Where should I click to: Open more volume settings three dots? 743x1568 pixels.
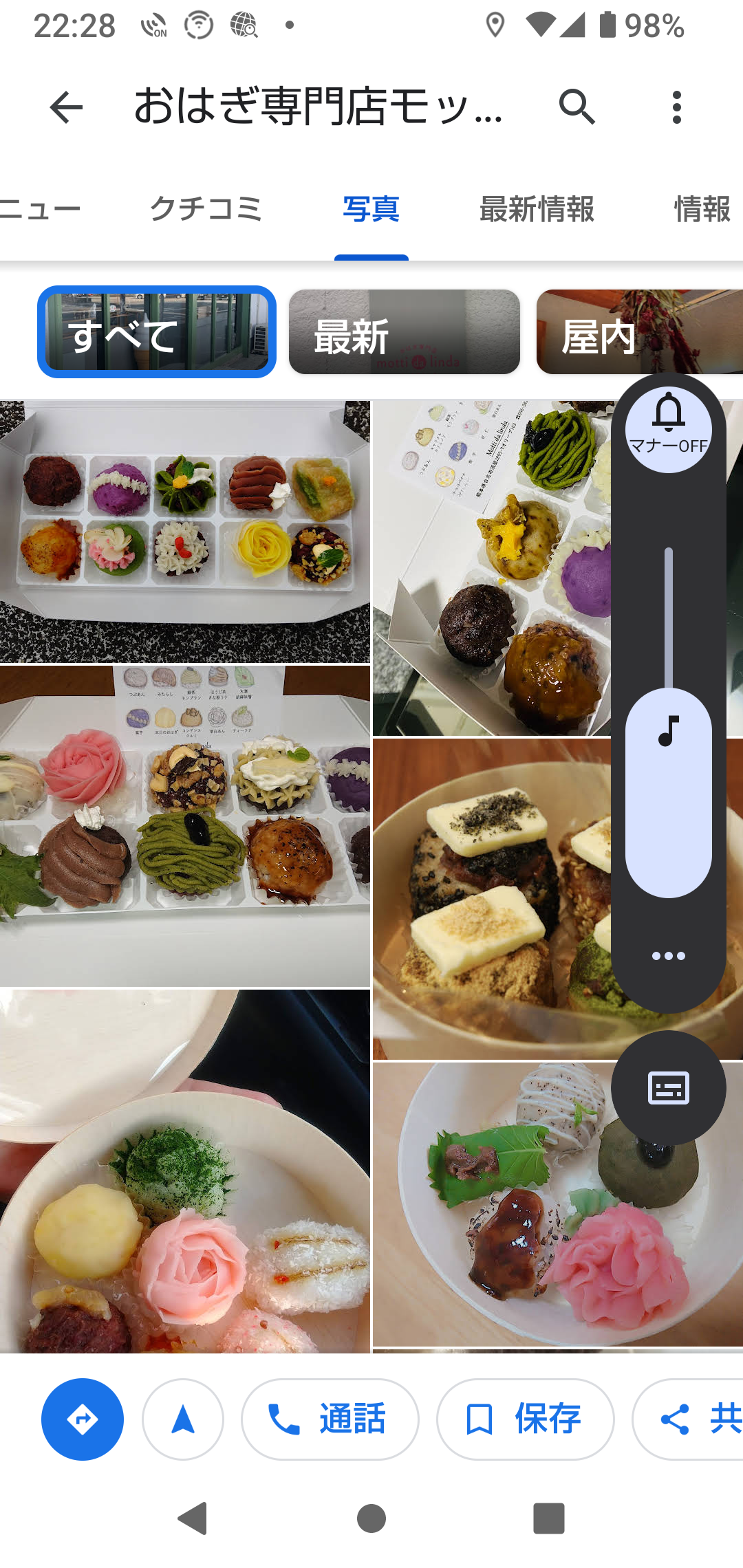tap(669, 956)
